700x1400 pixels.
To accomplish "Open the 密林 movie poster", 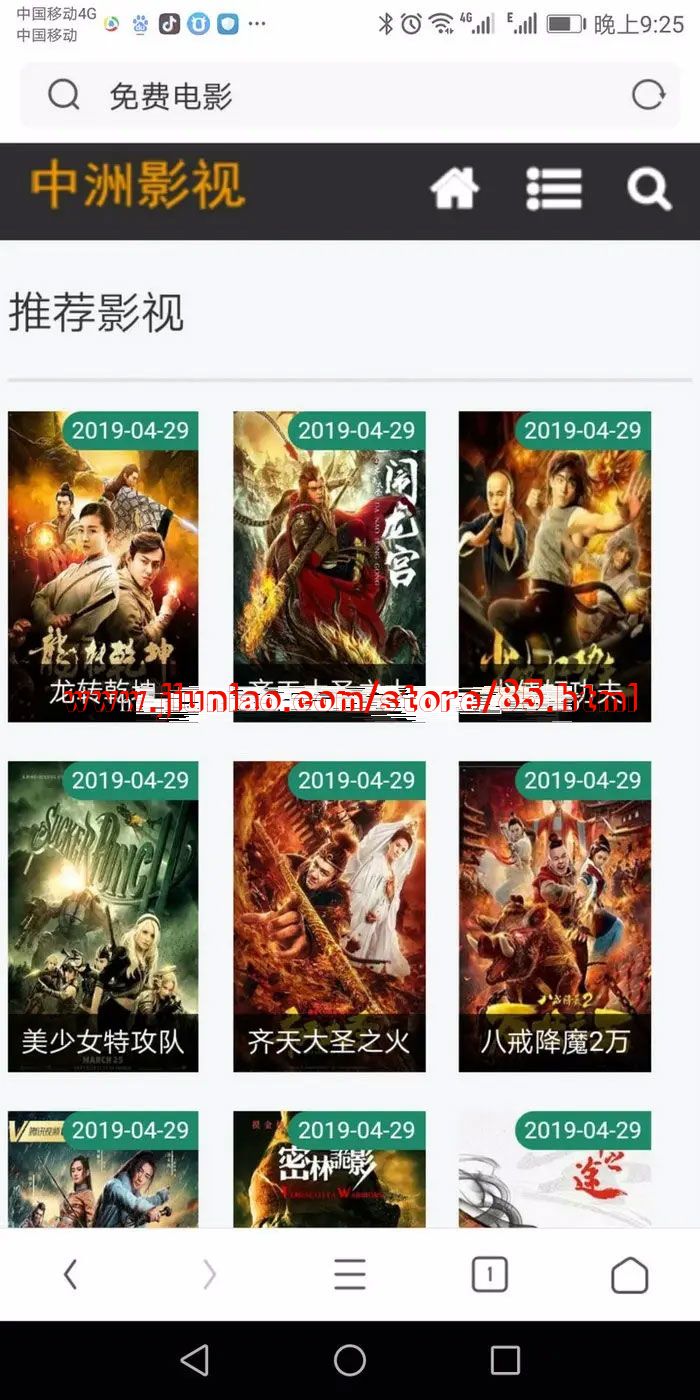I will click(x=329, y=1170).
